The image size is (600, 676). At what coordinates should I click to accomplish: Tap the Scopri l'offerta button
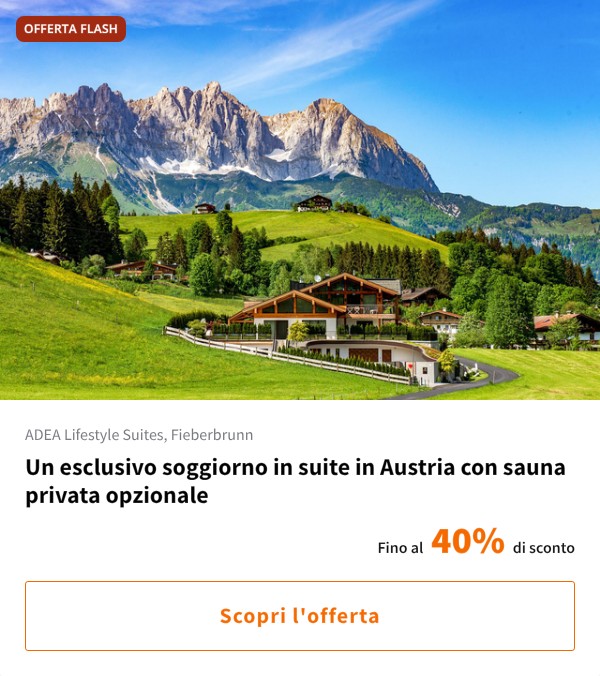coord(300,616)
